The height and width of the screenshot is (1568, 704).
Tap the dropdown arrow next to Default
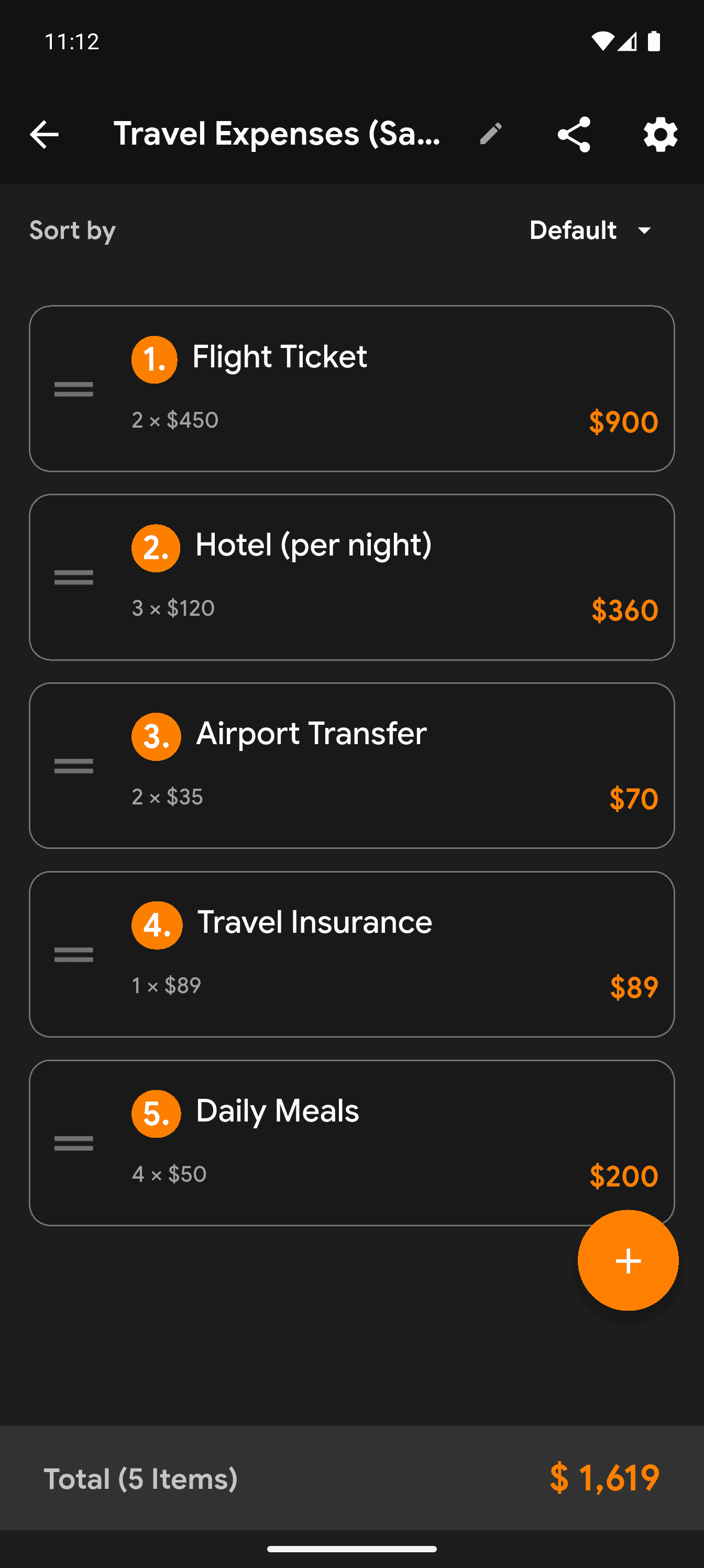645,230
